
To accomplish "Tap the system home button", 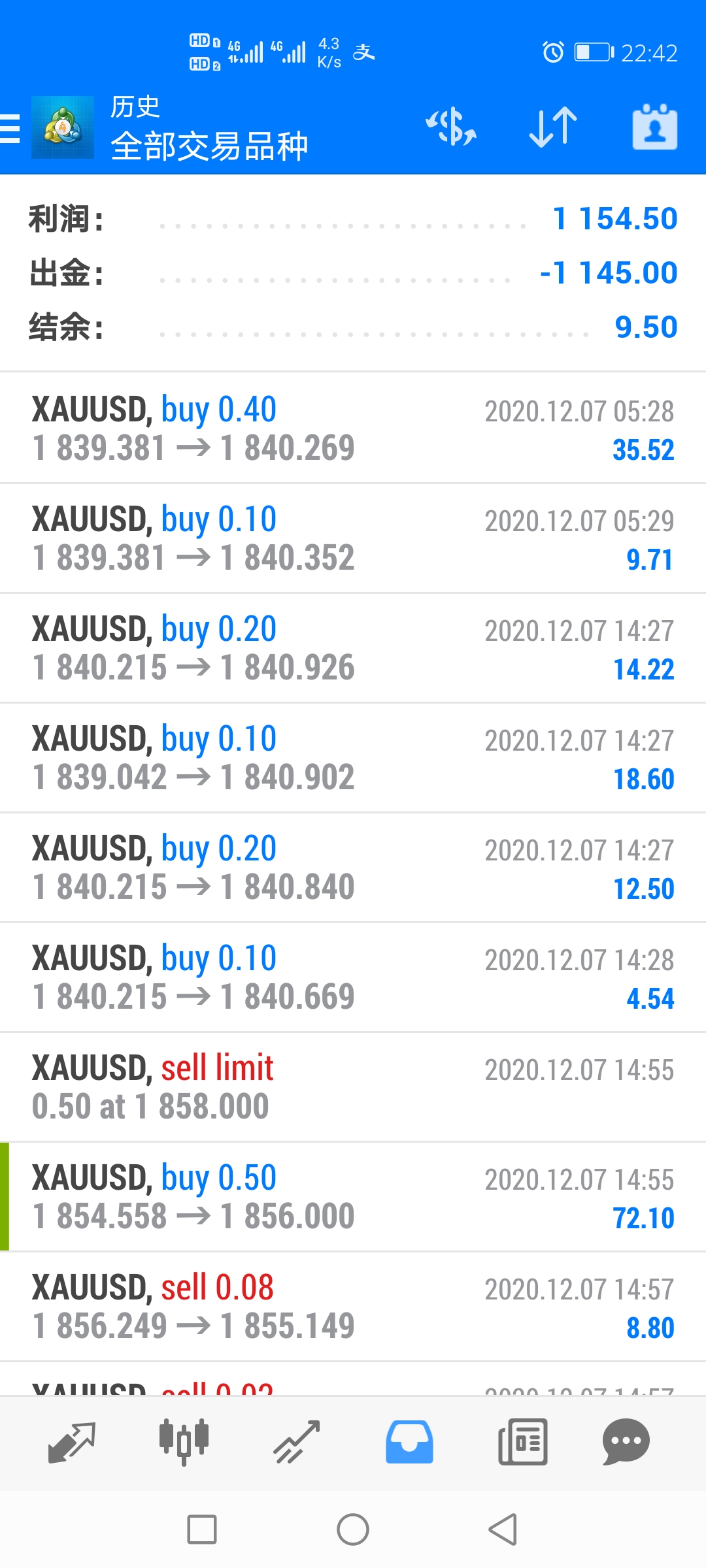I will tap(353, 1529).
